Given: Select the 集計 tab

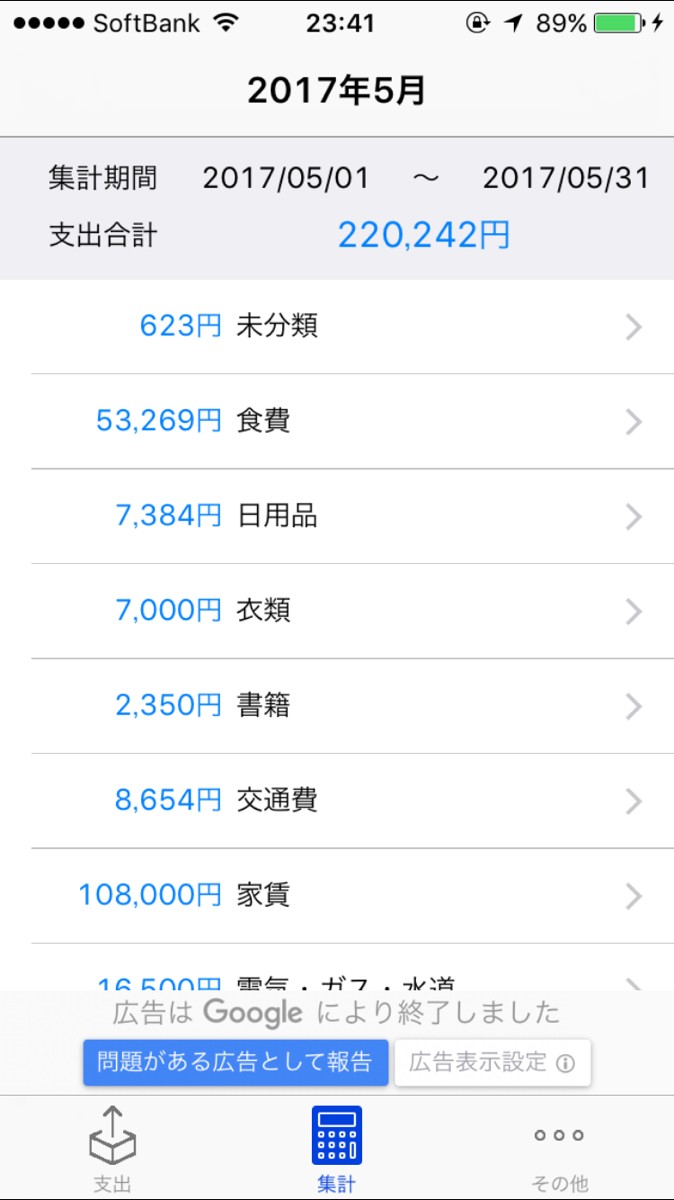Looking at the screenshot, I should click(337, 1150).
